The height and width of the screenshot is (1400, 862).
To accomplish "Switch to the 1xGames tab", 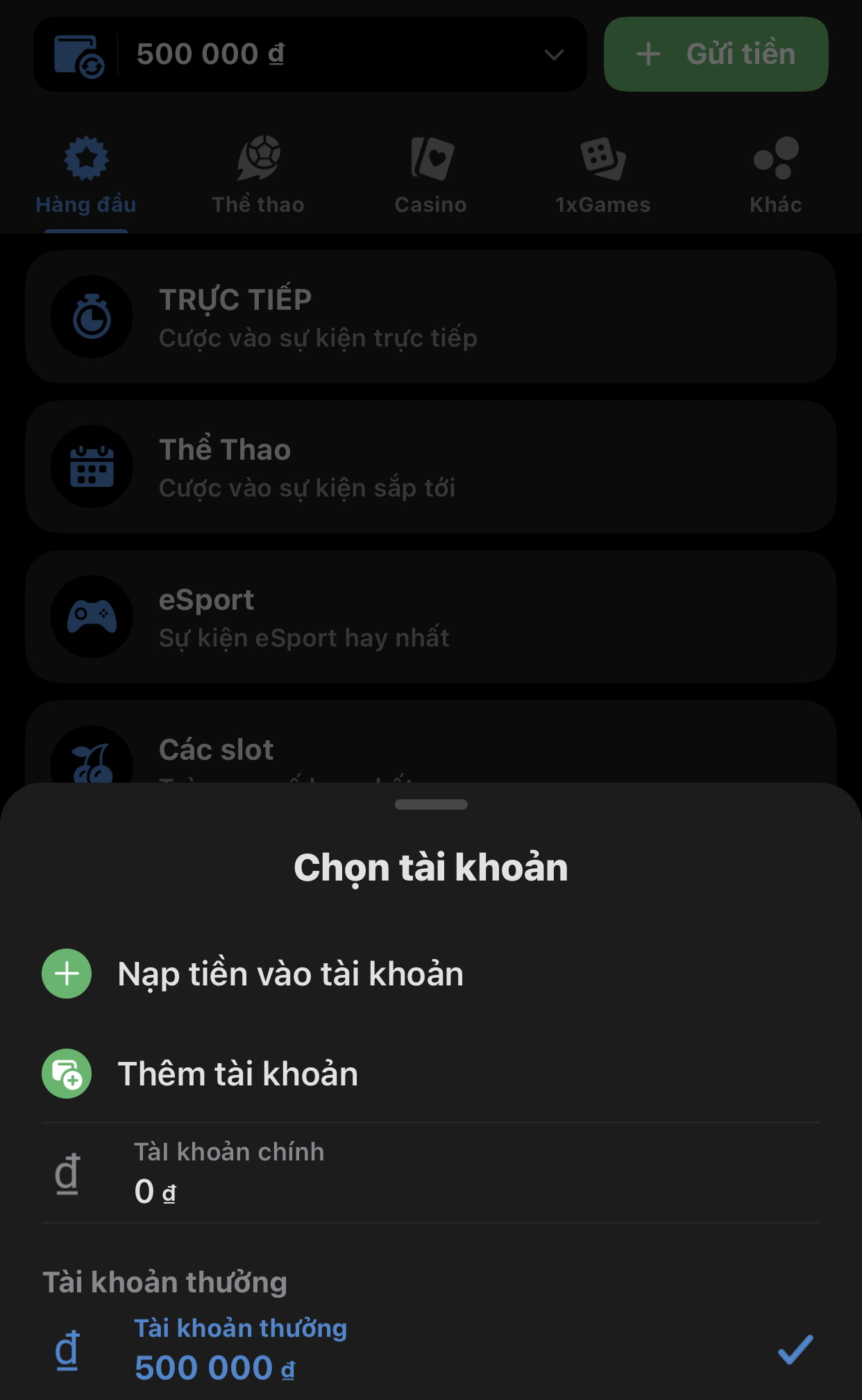I will click(x=602, y=175).
